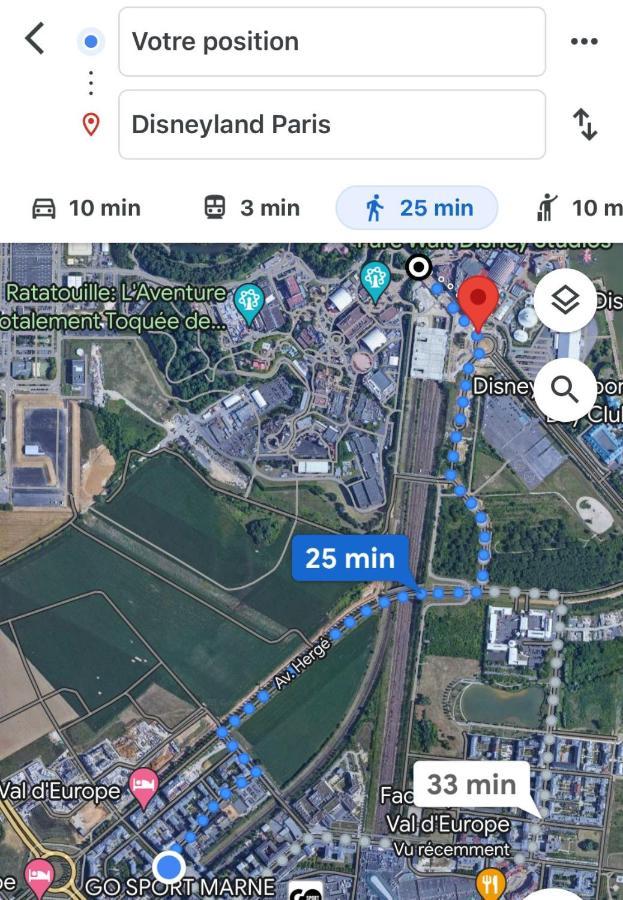Tap the 25 min route label
The height and width of the screenshot is (900, 623).
tap(350, 558)
